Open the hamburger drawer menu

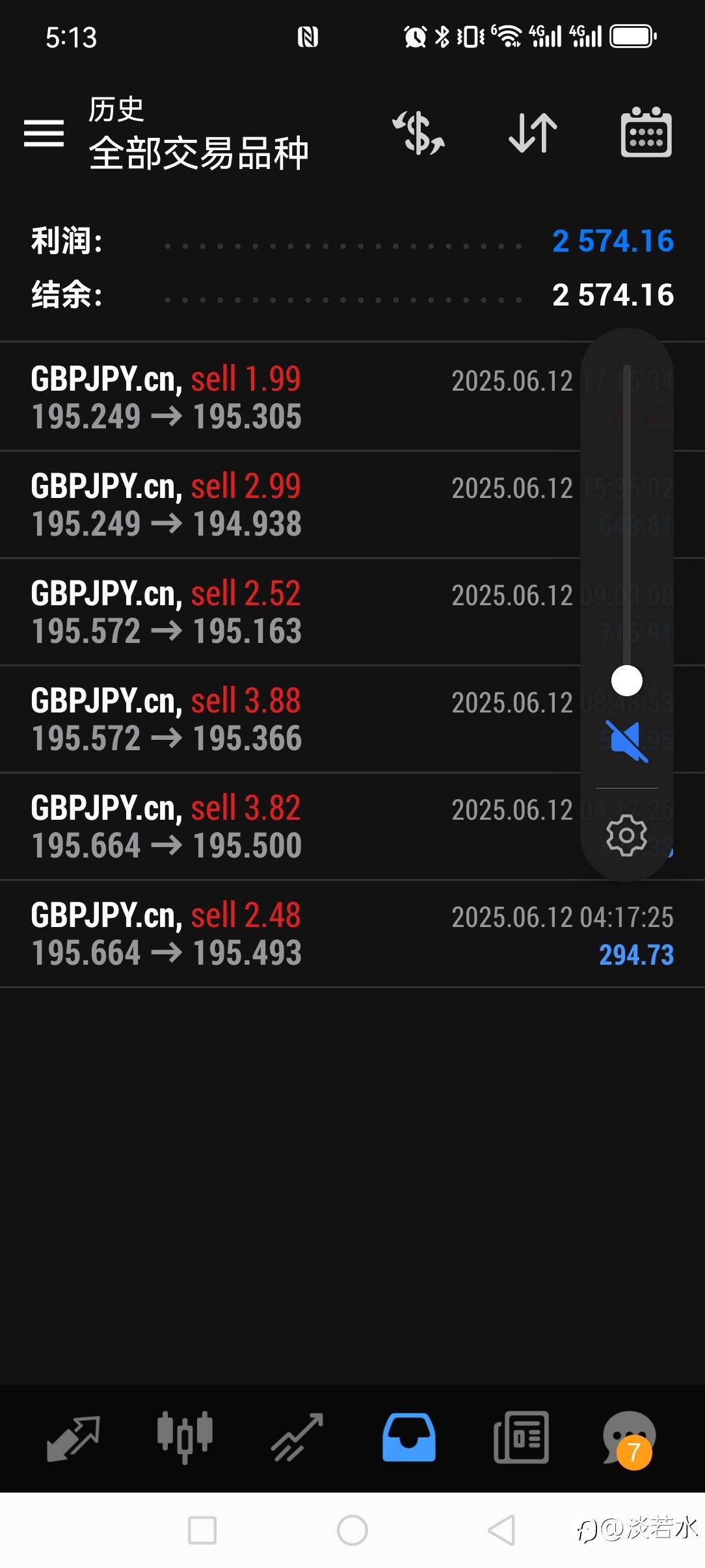(44, 133)
